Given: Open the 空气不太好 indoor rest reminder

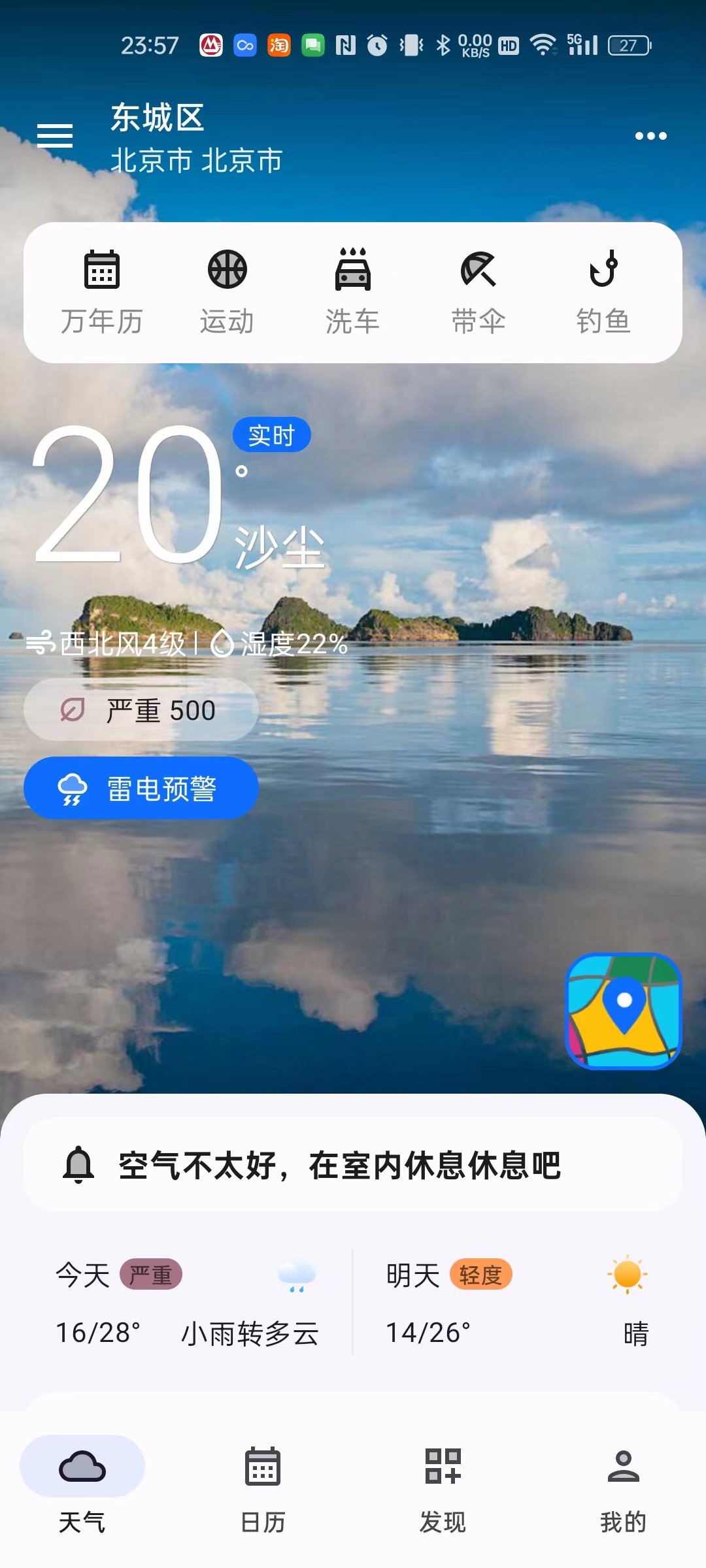Looking at the screenshot, I should (x=353, y=1165).
